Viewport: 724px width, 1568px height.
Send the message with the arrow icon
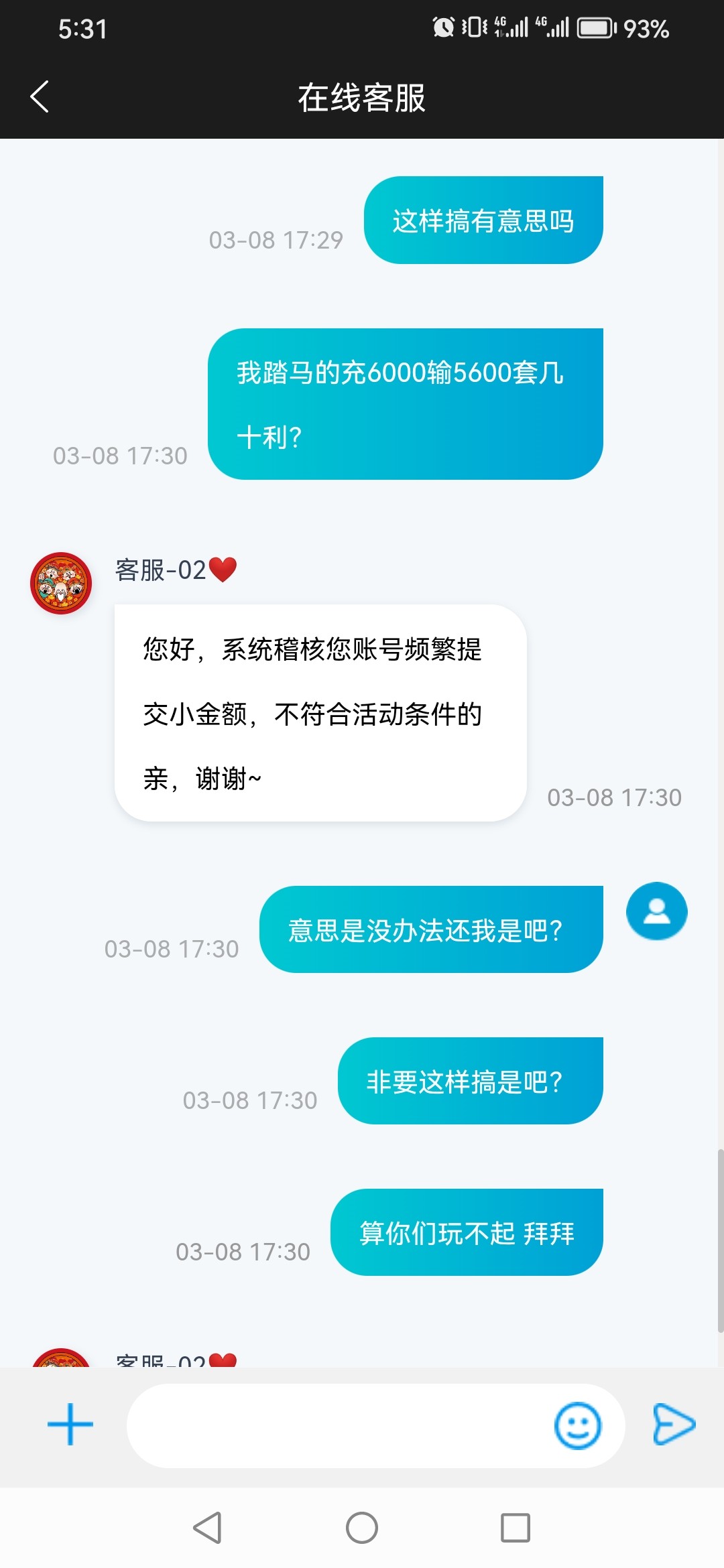pyautogui.click(x=673, y=1424)
